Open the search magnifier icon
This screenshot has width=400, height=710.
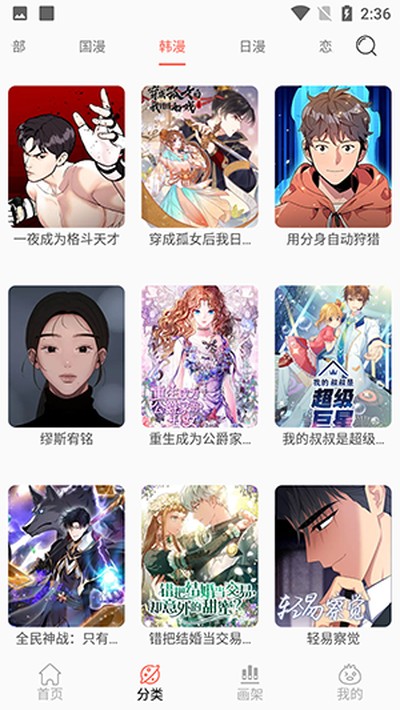click(x=366, y=46)
